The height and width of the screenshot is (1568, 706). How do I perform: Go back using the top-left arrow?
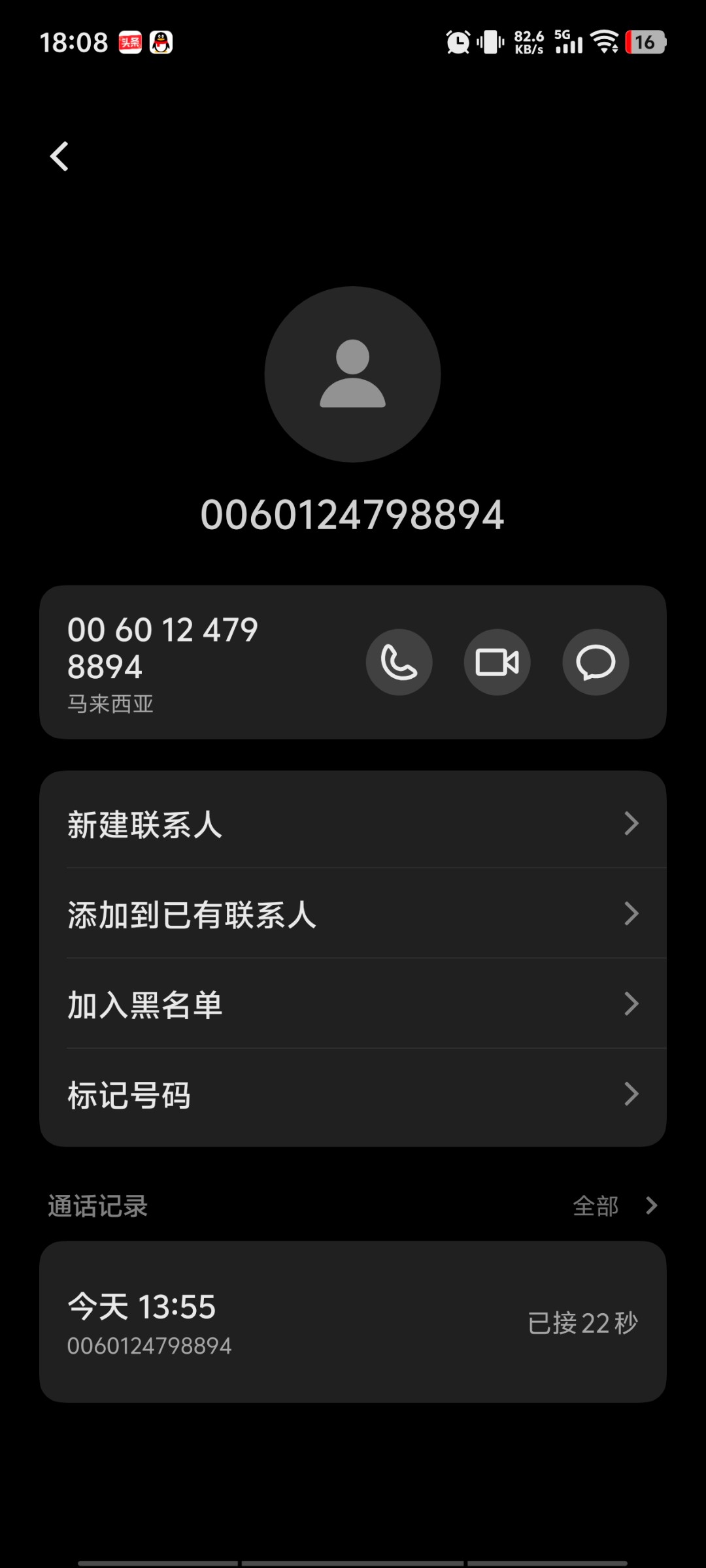click(59, 157)
